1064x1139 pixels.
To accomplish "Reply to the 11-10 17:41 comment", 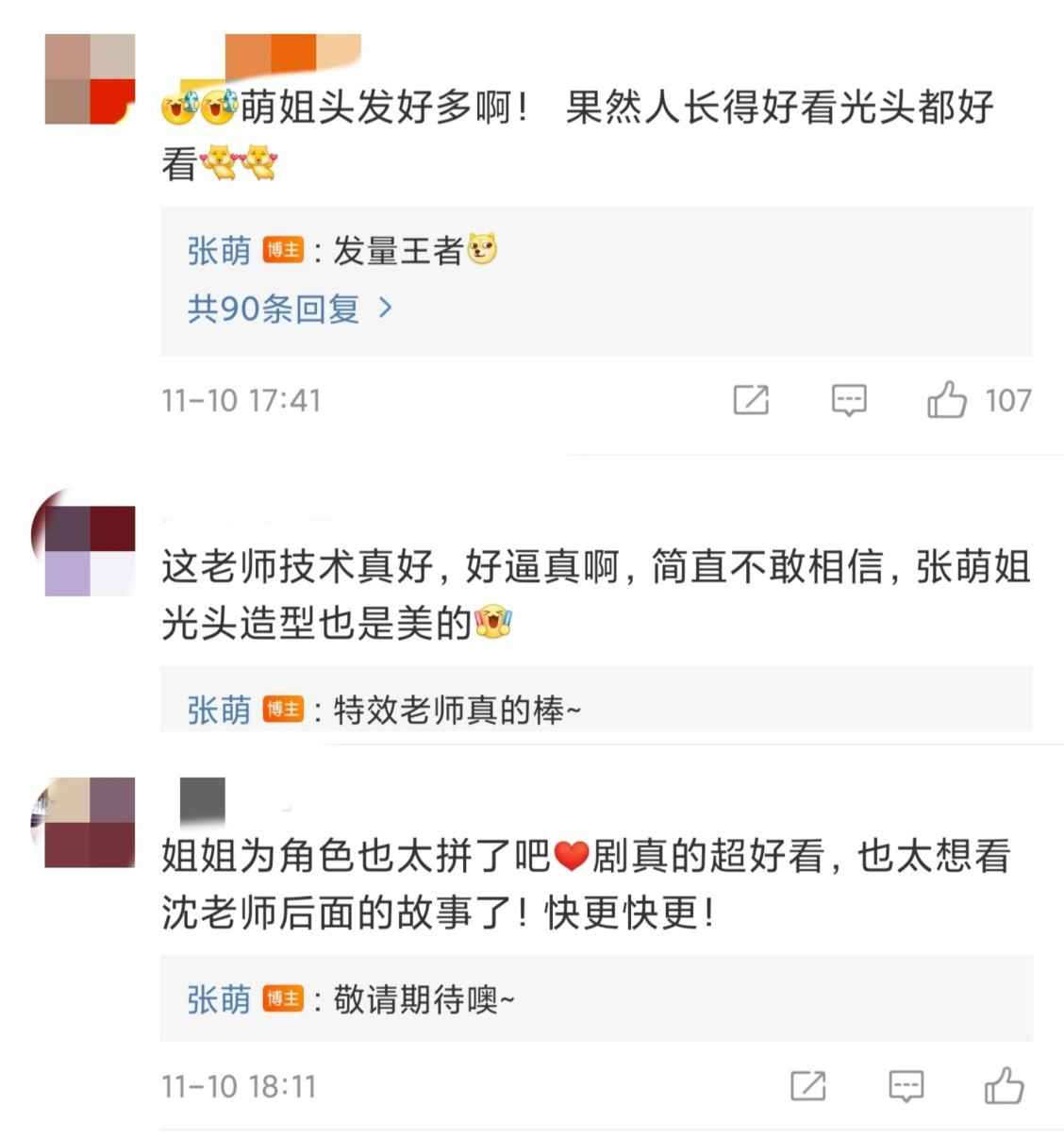I will [848, 400].
